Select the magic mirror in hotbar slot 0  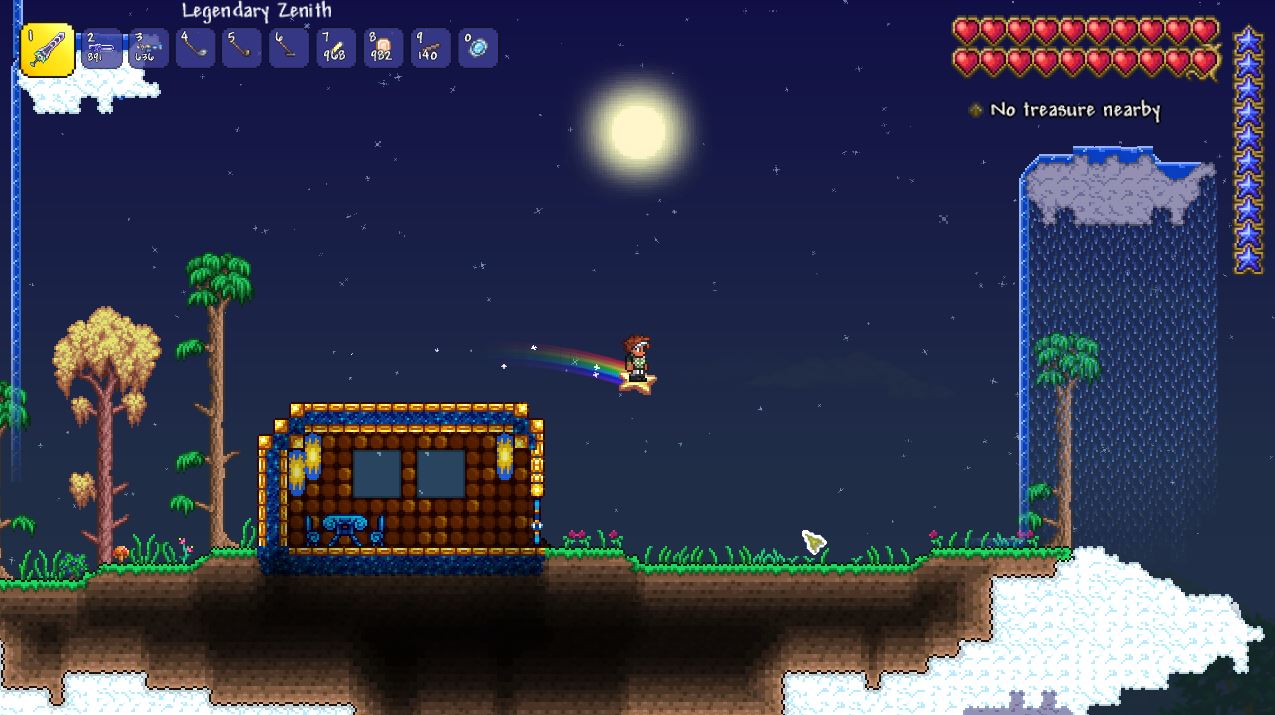478,48
